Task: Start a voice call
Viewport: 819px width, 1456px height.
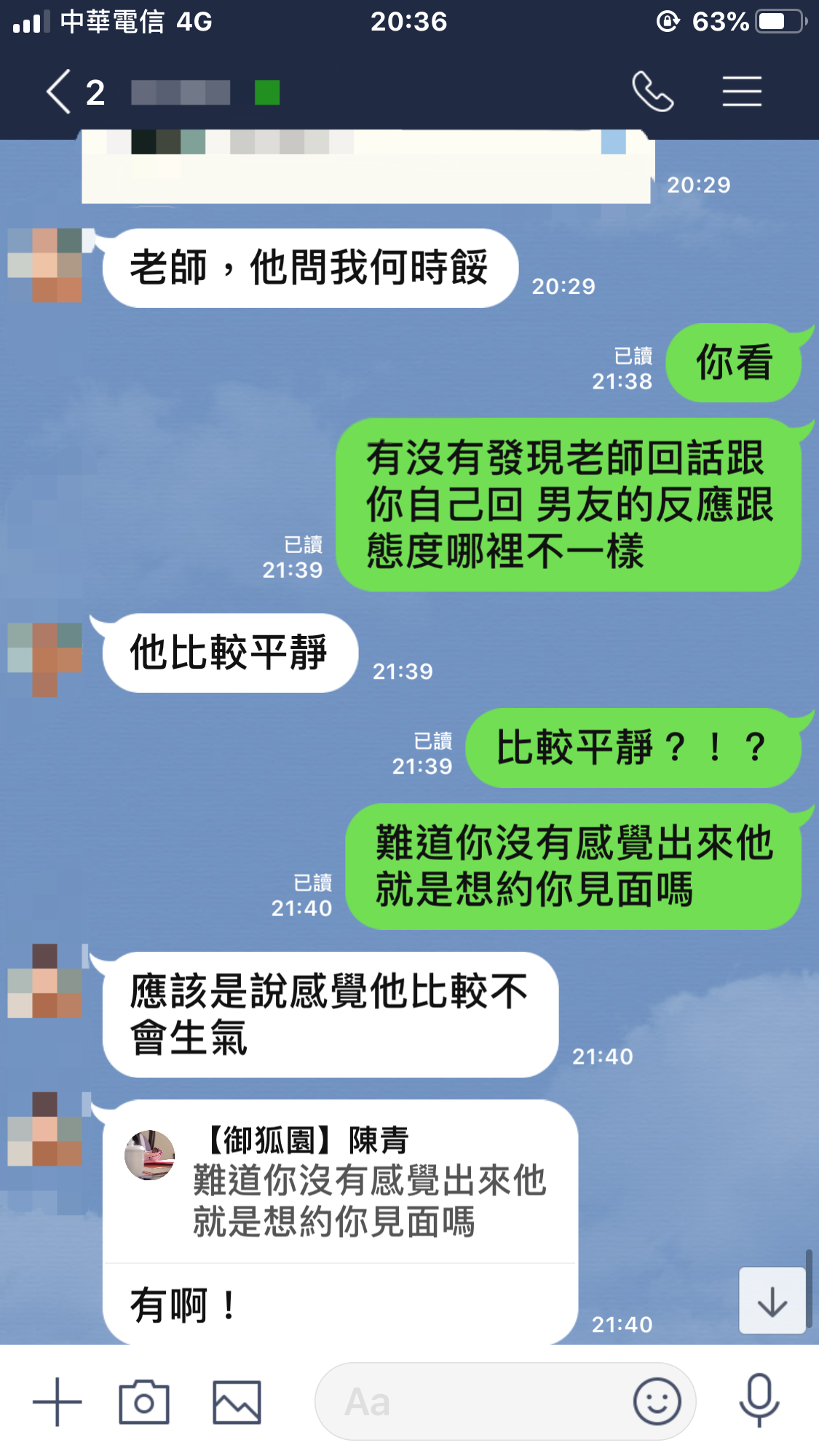Action: [x=652, y=92]
